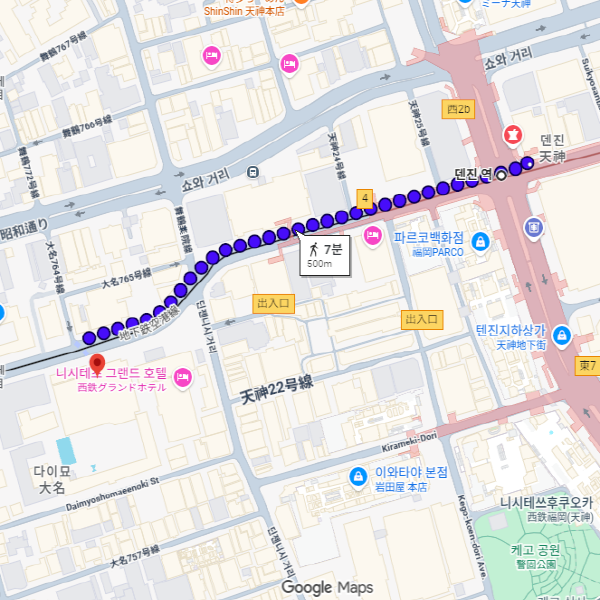Open the red 덴진 天神 landmark marker
The width and height of the screenshot is (600, 600).
coord(513,133)
